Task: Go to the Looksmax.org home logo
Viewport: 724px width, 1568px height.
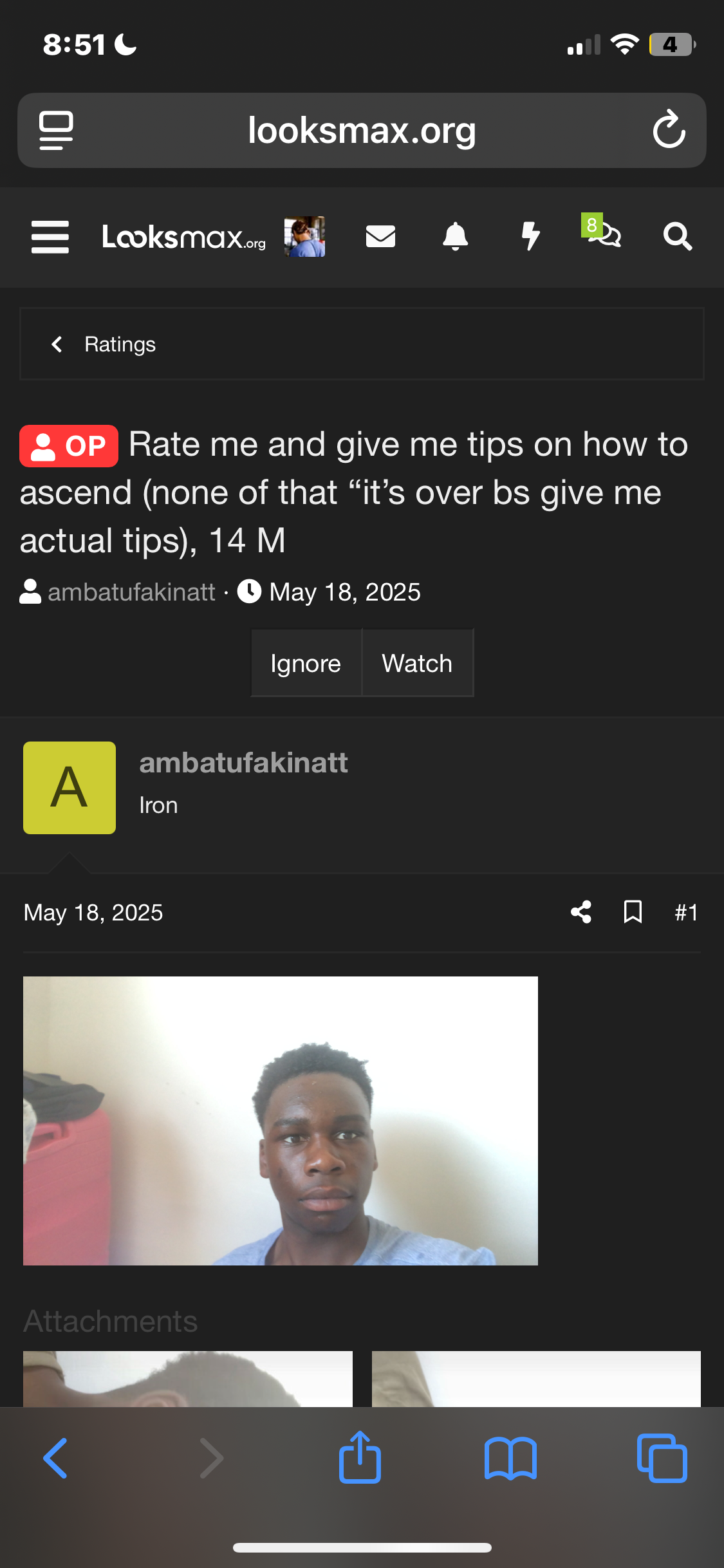Action: [x=184, y=238]
